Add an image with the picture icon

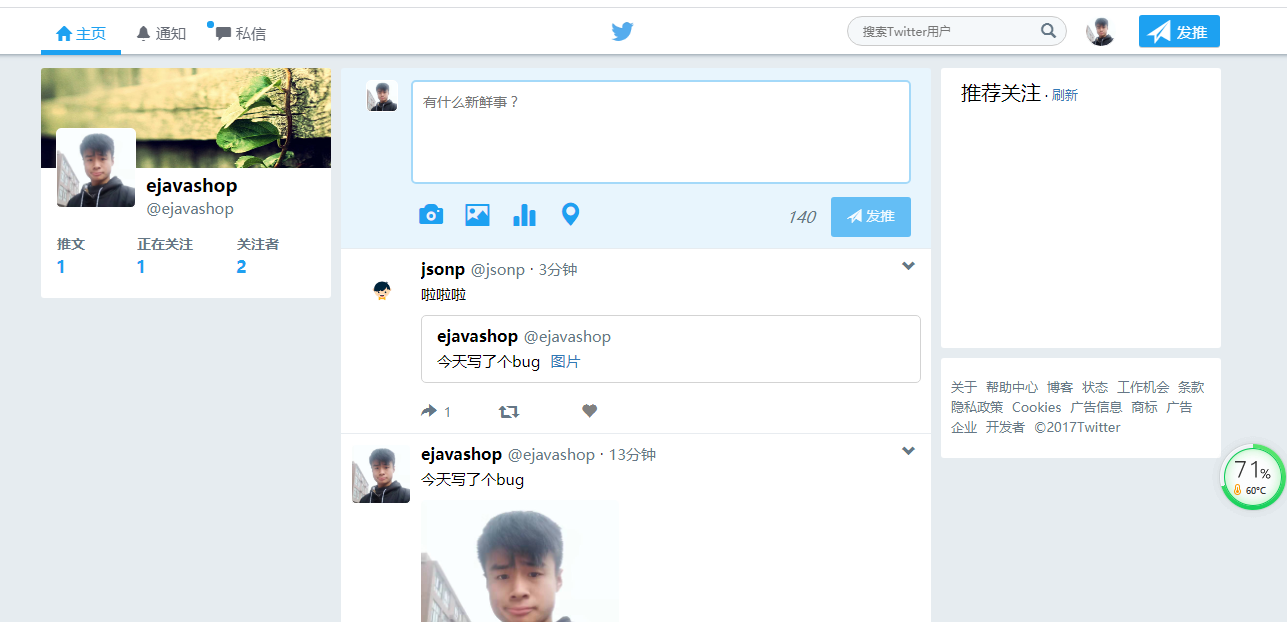click(x=477, y=214)
